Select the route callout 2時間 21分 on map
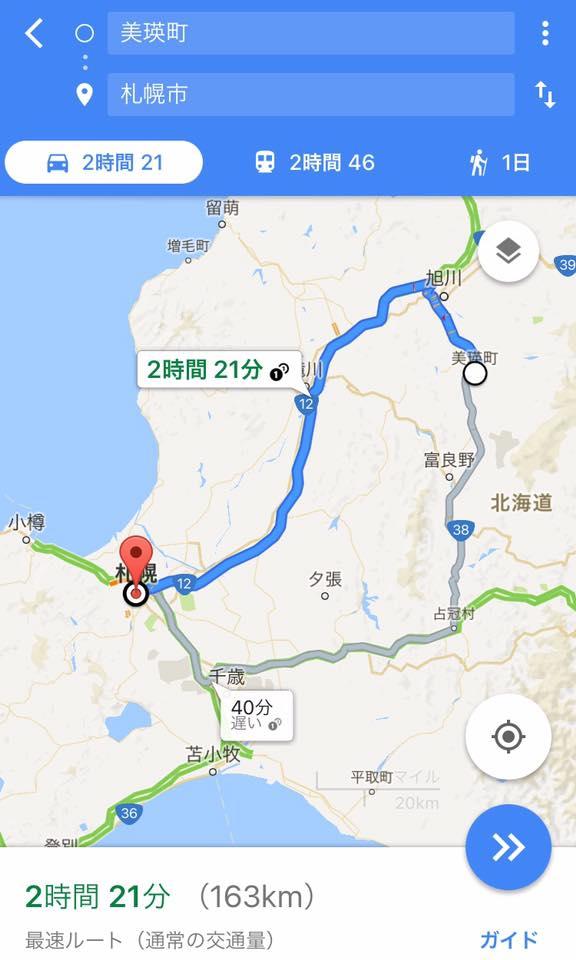 [x=219, y=370]
